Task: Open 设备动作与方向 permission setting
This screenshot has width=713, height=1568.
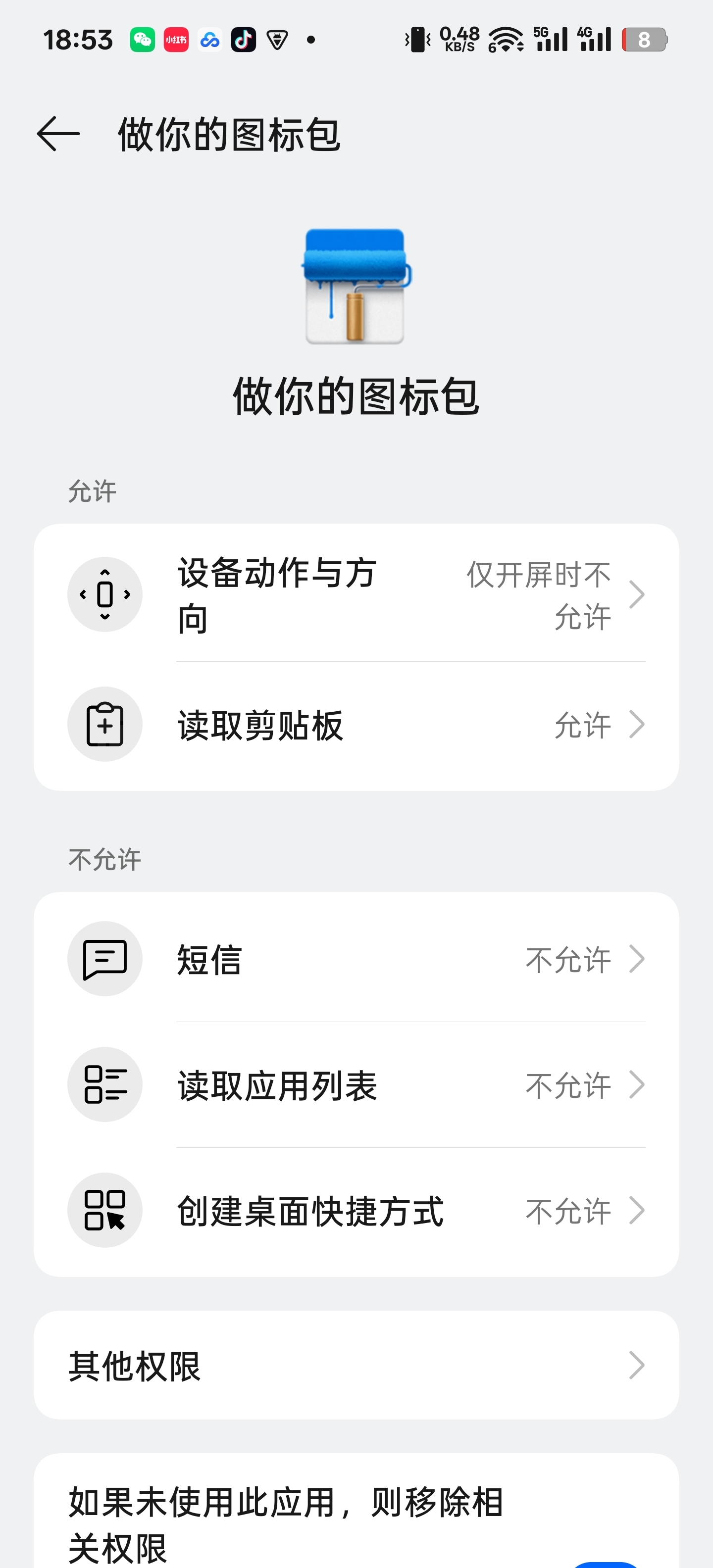Action: coord(356,595)
